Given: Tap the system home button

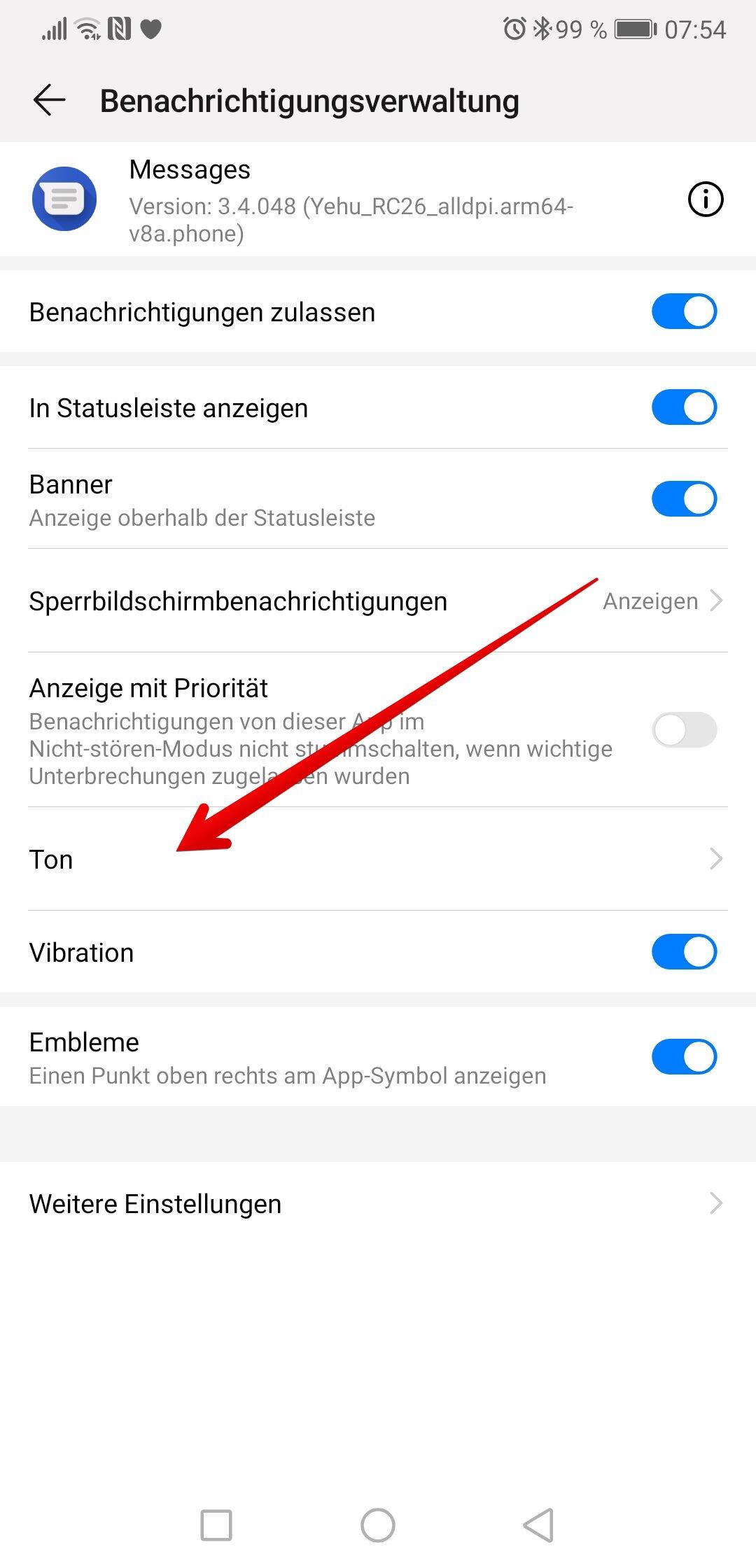Looking at the screenshot, I should pos(378,1525).
